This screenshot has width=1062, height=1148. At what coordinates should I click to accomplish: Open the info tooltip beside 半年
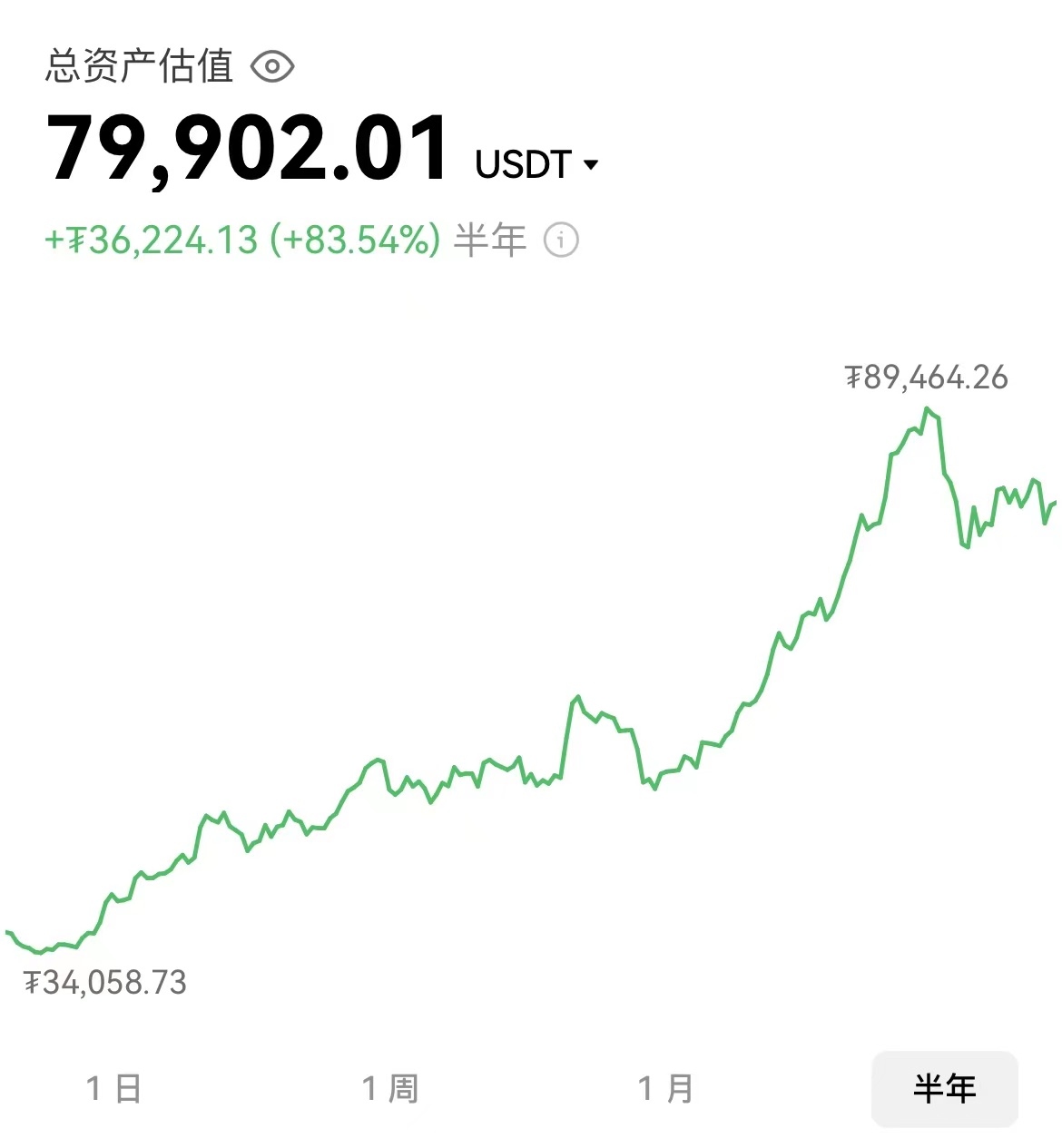(x=563, y=240)
